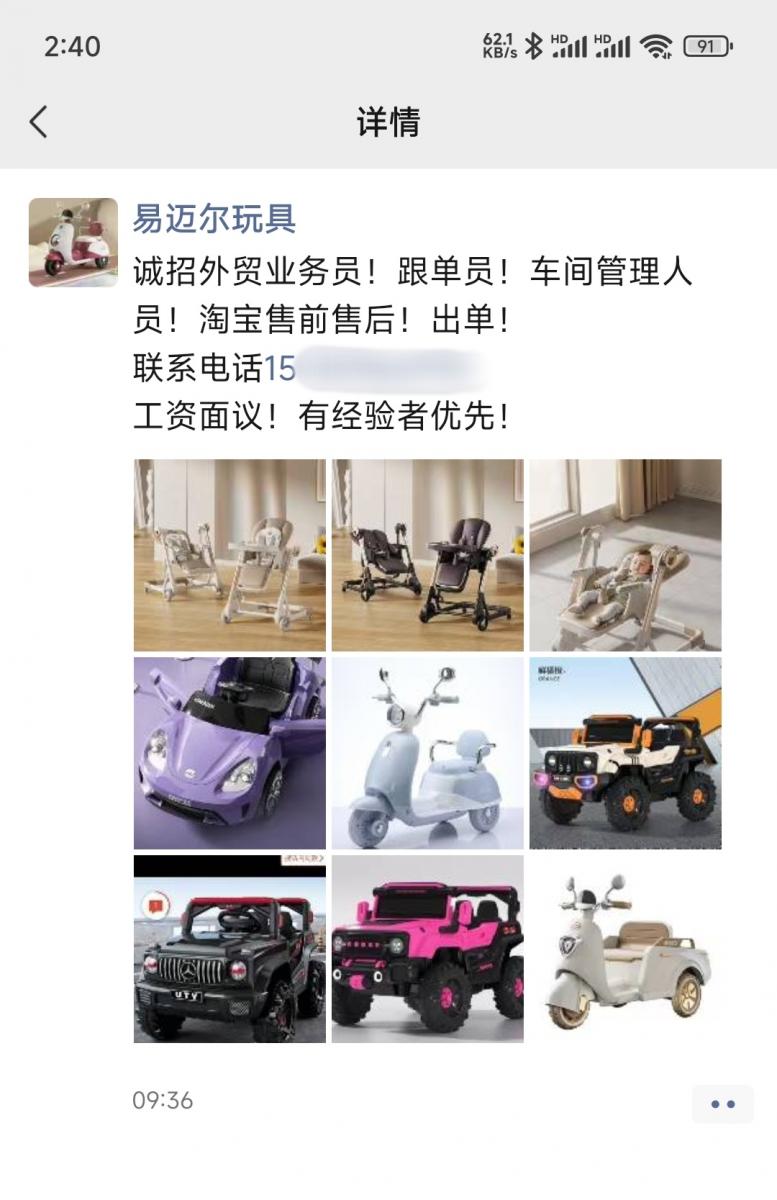This screenshot has width=777, height=1200.
Task: Open 易迈尔玩具 profile avatar
Action: coord(73,242)
